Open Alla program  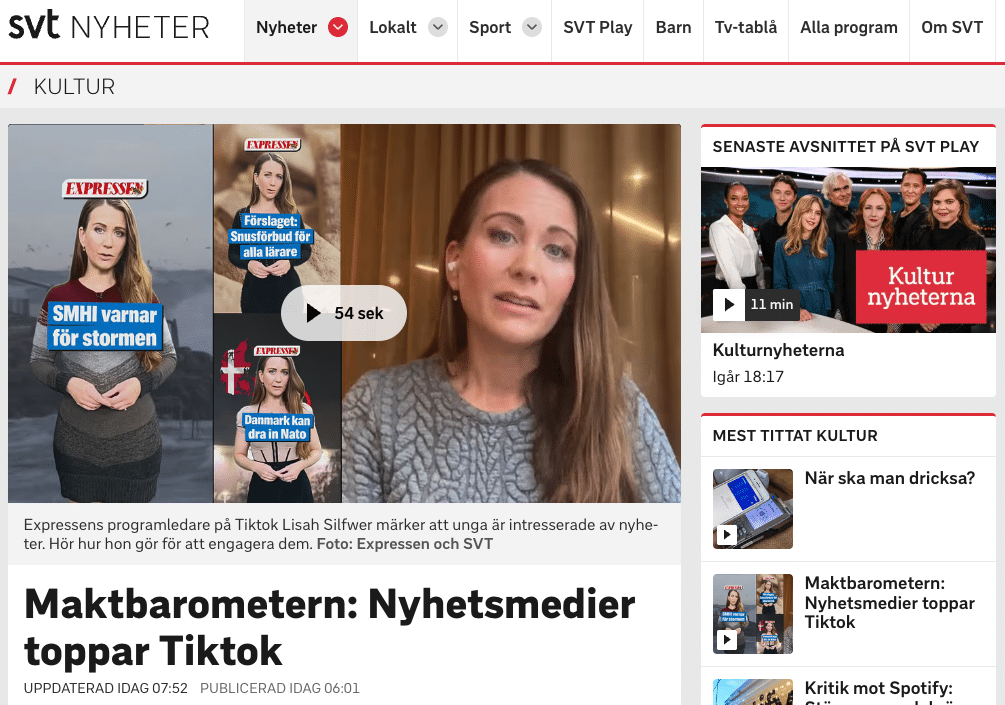pyautogui.click(x=848, y=28)
